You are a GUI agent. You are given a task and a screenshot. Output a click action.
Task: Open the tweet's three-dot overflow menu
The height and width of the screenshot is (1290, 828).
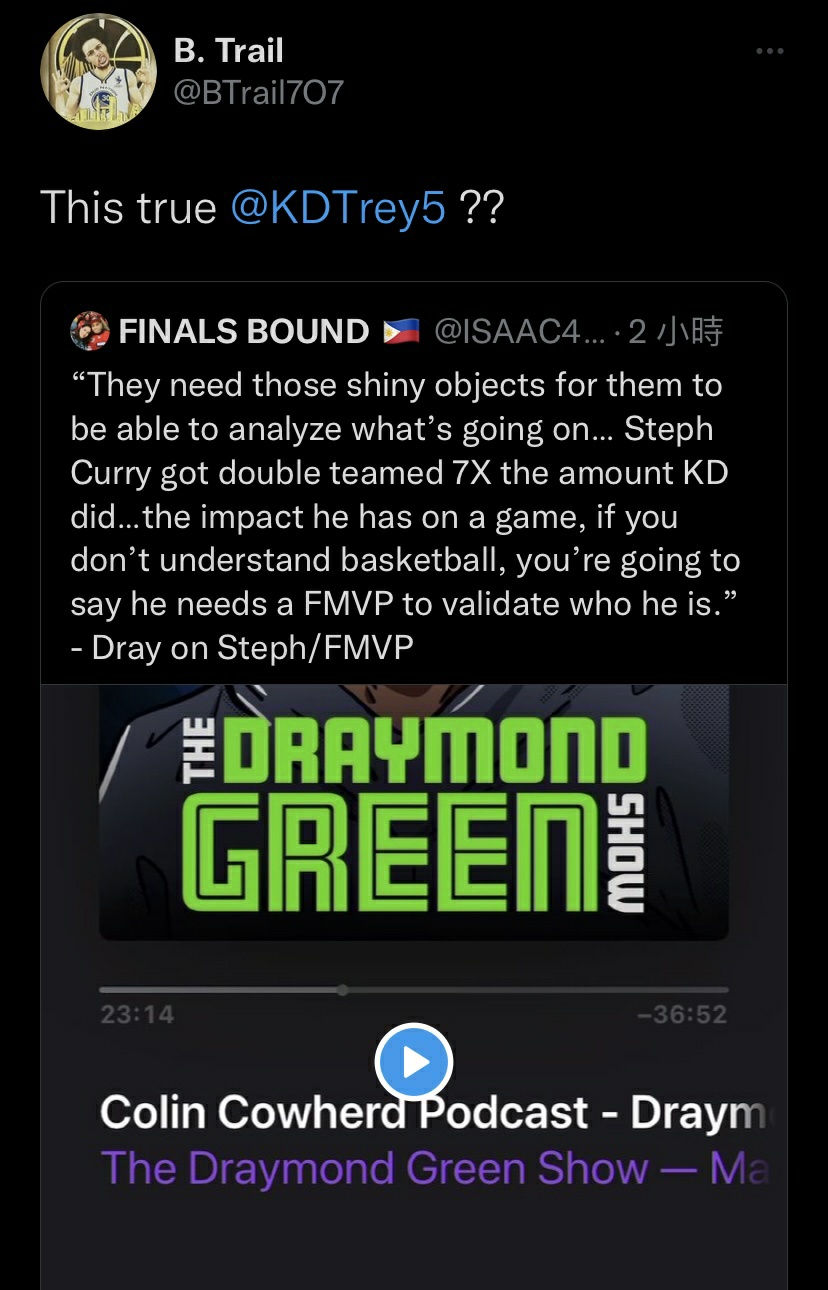(769, 51)
